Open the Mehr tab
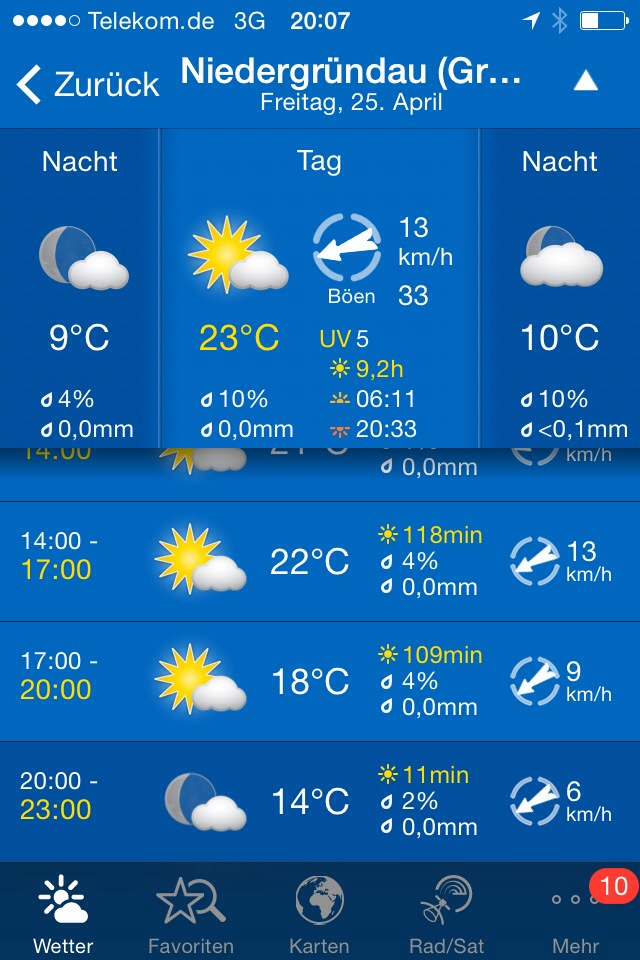The width and height of the screenshot is (640, 960). click(575, 914)
